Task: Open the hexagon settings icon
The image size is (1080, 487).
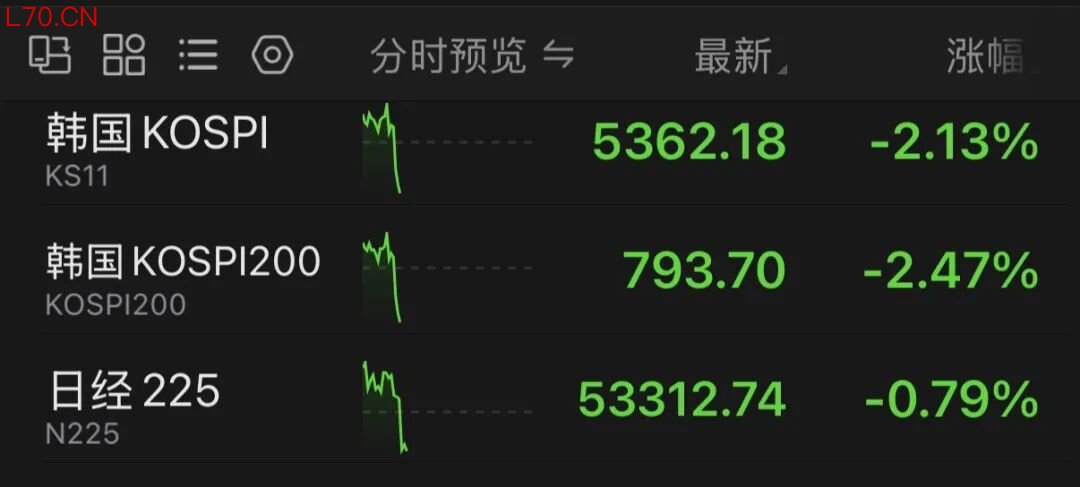Action: click(x=272, y=55)
